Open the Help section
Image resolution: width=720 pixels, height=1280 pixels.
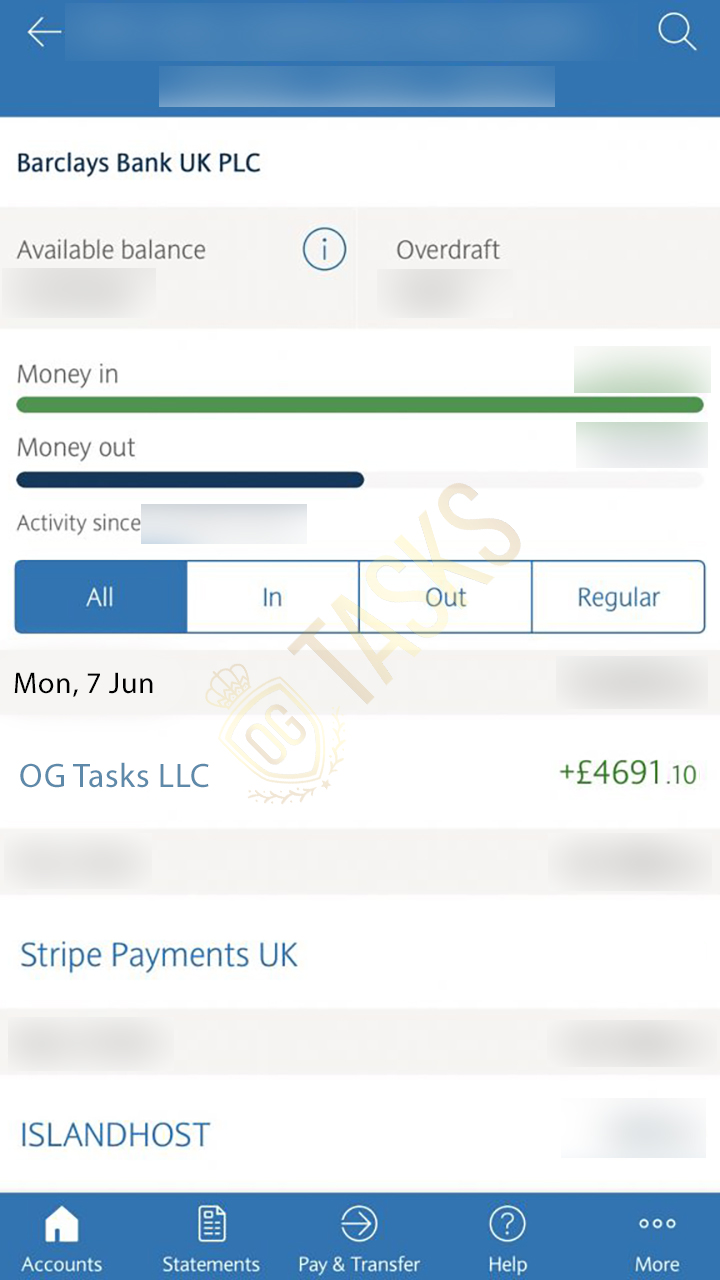(507, 1238)
